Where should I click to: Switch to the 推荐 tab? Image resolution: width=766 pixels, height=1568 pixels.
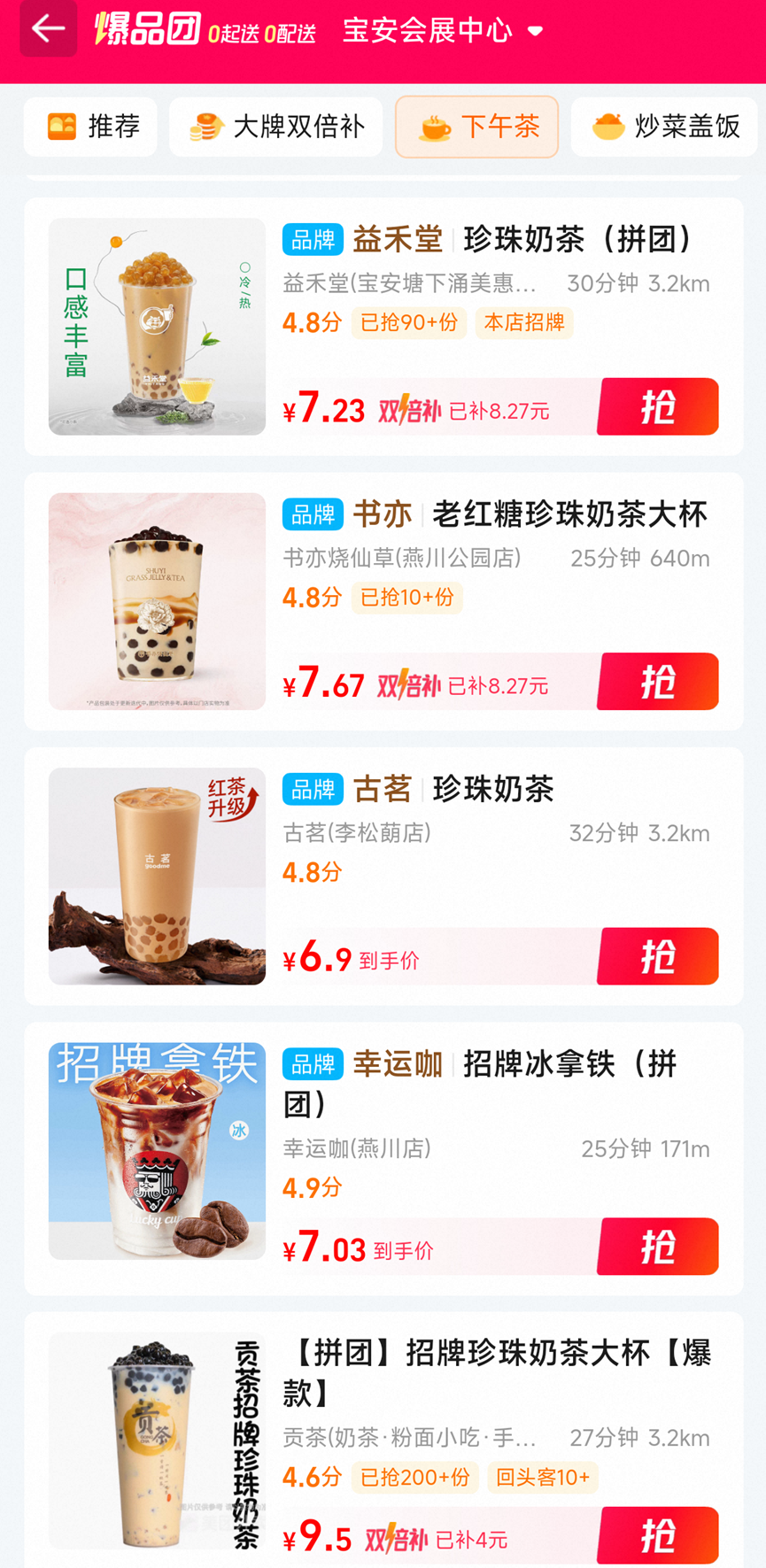91,127
